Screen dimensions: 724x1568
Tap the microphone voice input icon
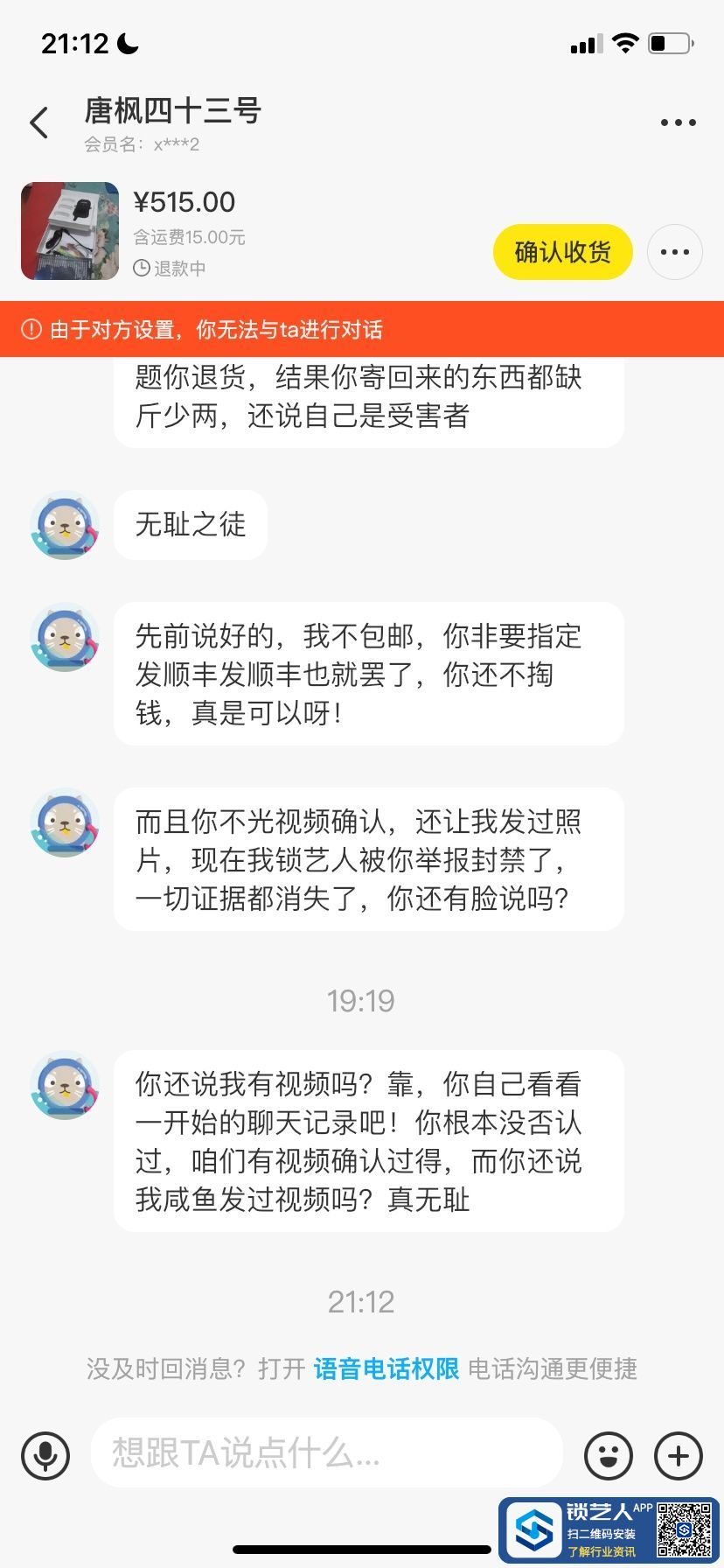45,1455
